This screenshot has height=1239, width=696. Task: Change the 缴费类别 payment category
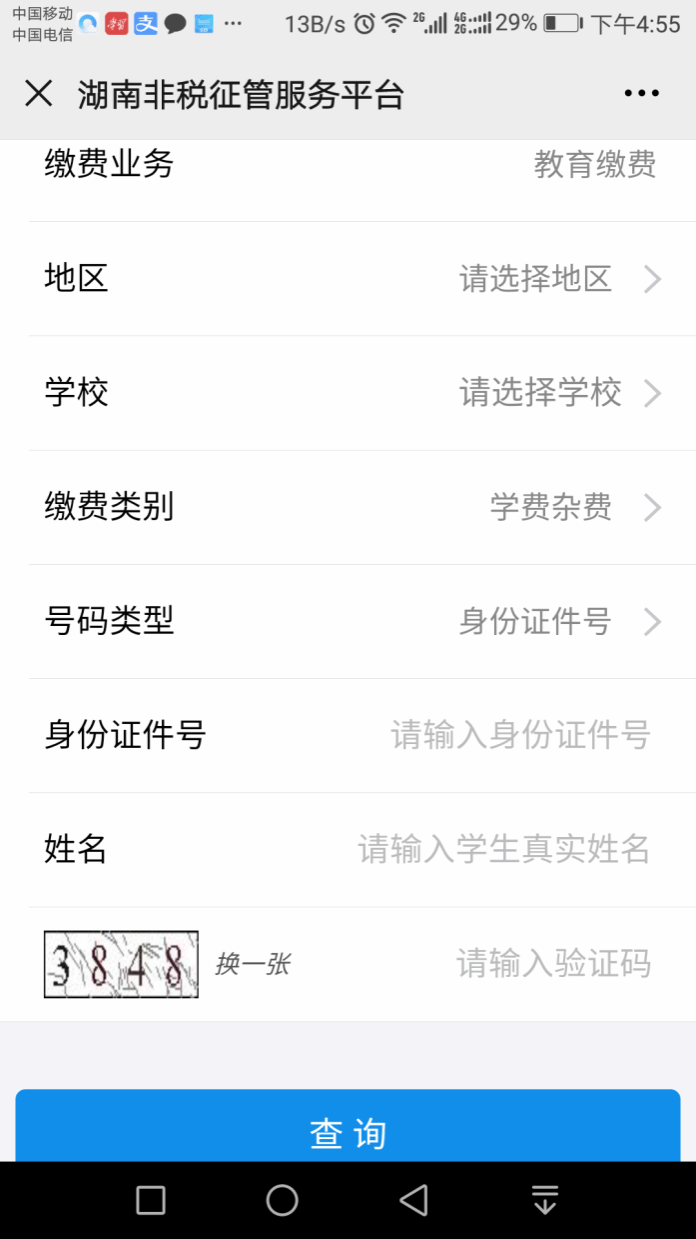coord(572,508)
